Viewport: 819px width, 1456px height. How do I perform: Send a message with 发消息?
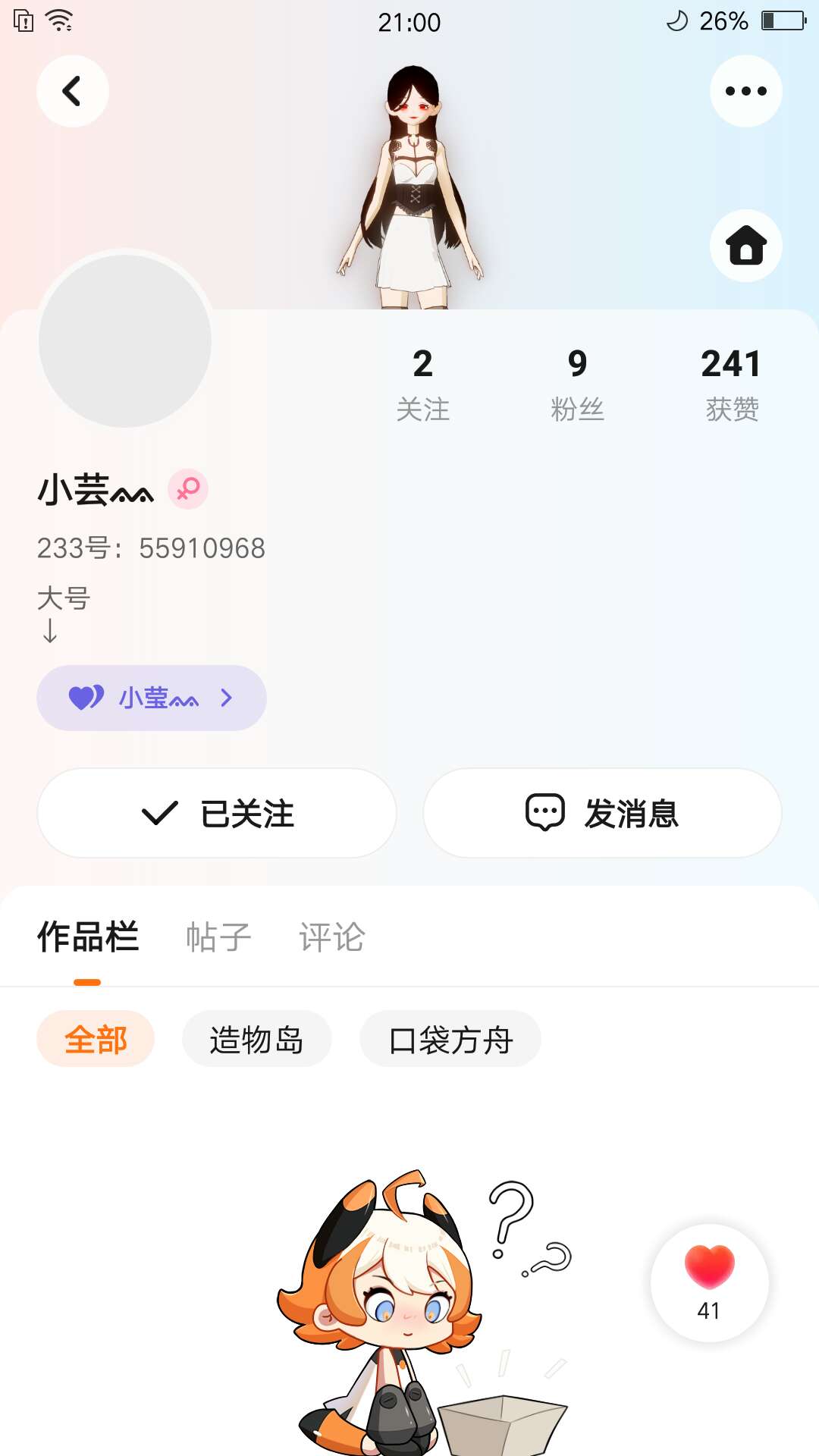[602, 813]
